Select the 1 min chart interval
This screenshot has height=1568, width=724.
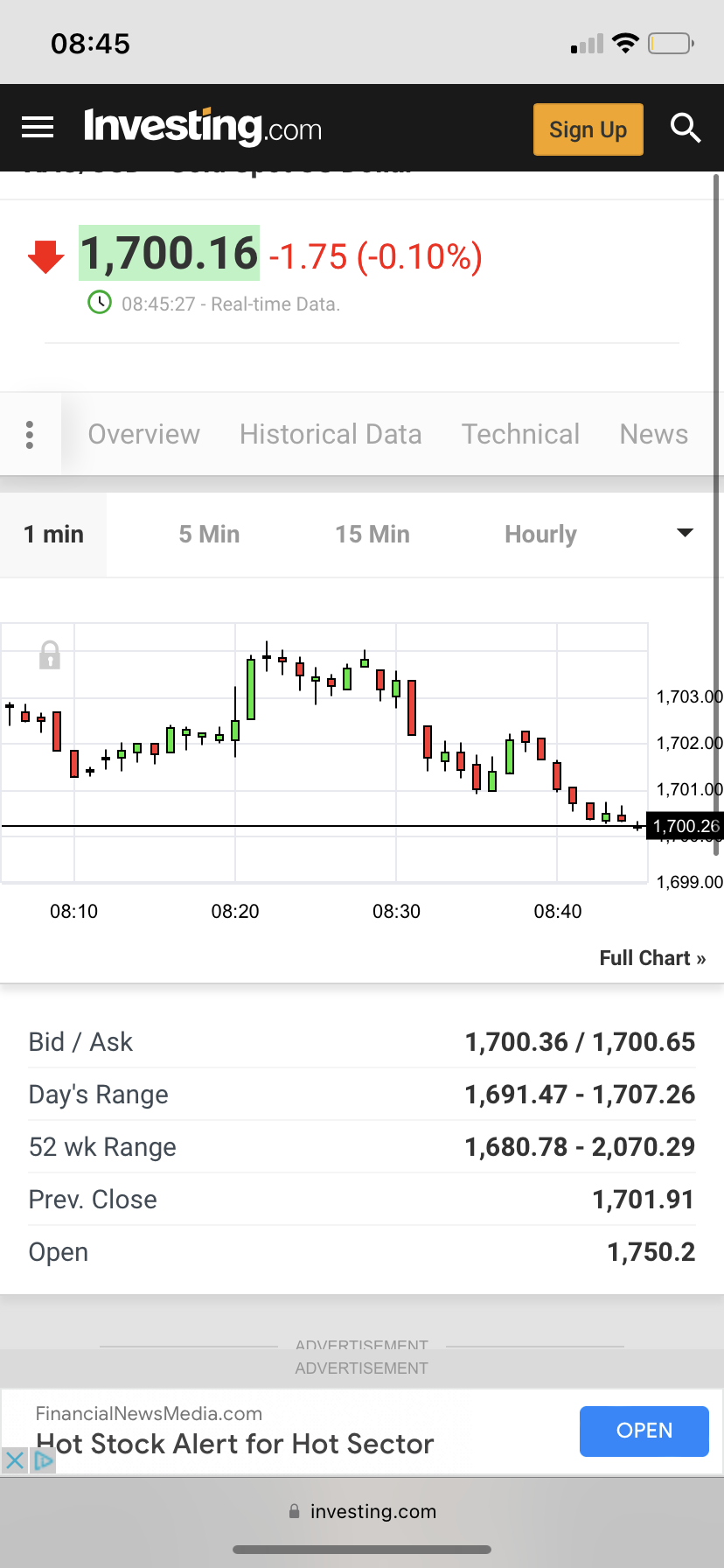click(x=53, y=535)
